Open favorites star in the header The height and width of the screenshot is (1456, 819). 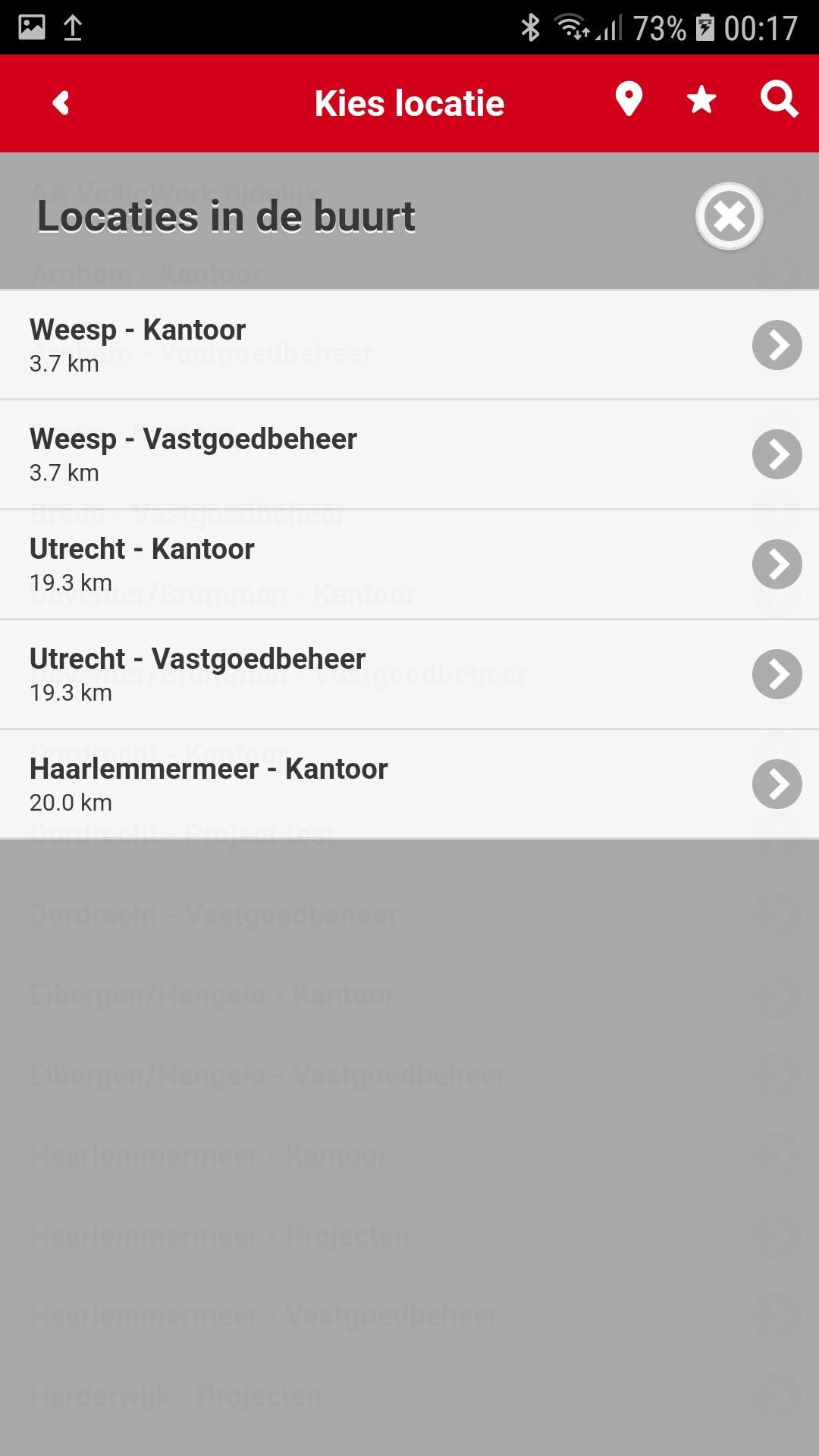(701, 100)
